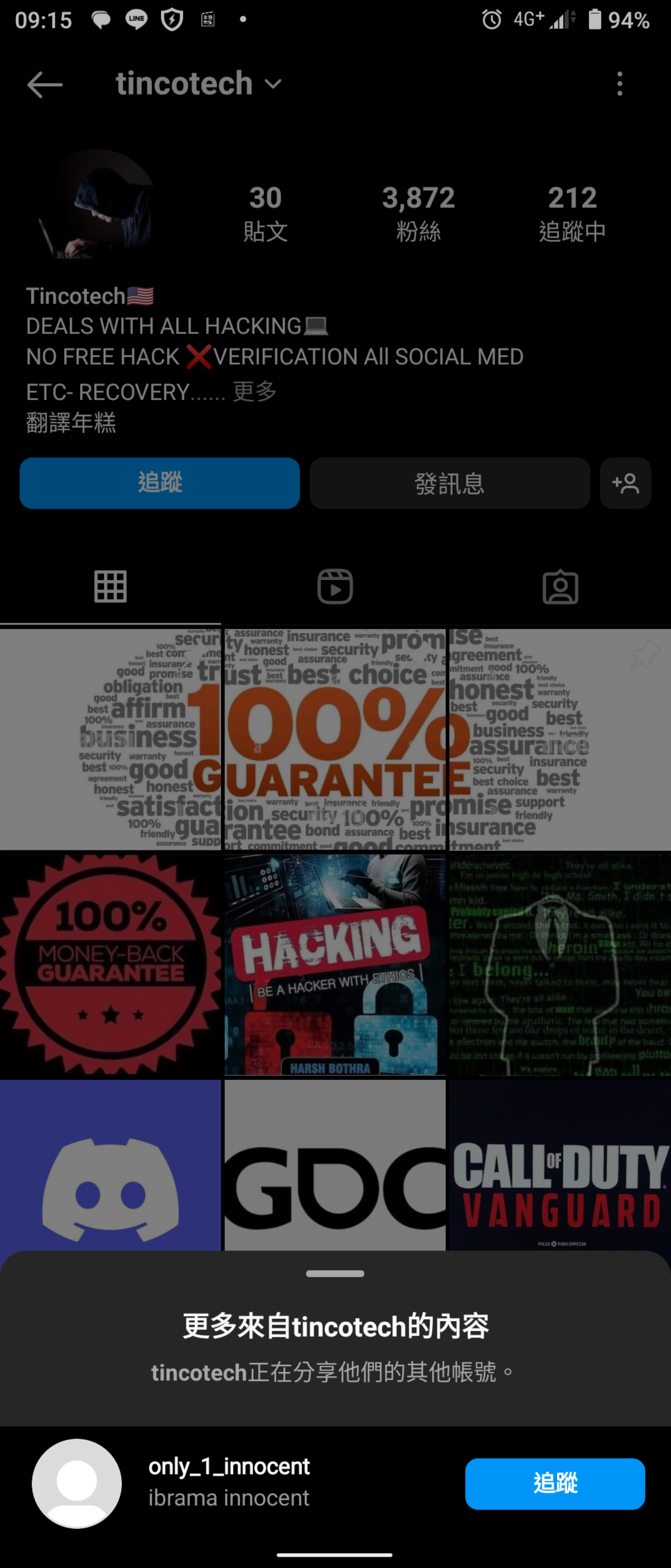The width and height of the screenshot is (671, 1568).
Task: Select the posts grid tab
Action: tap(110, 586)
